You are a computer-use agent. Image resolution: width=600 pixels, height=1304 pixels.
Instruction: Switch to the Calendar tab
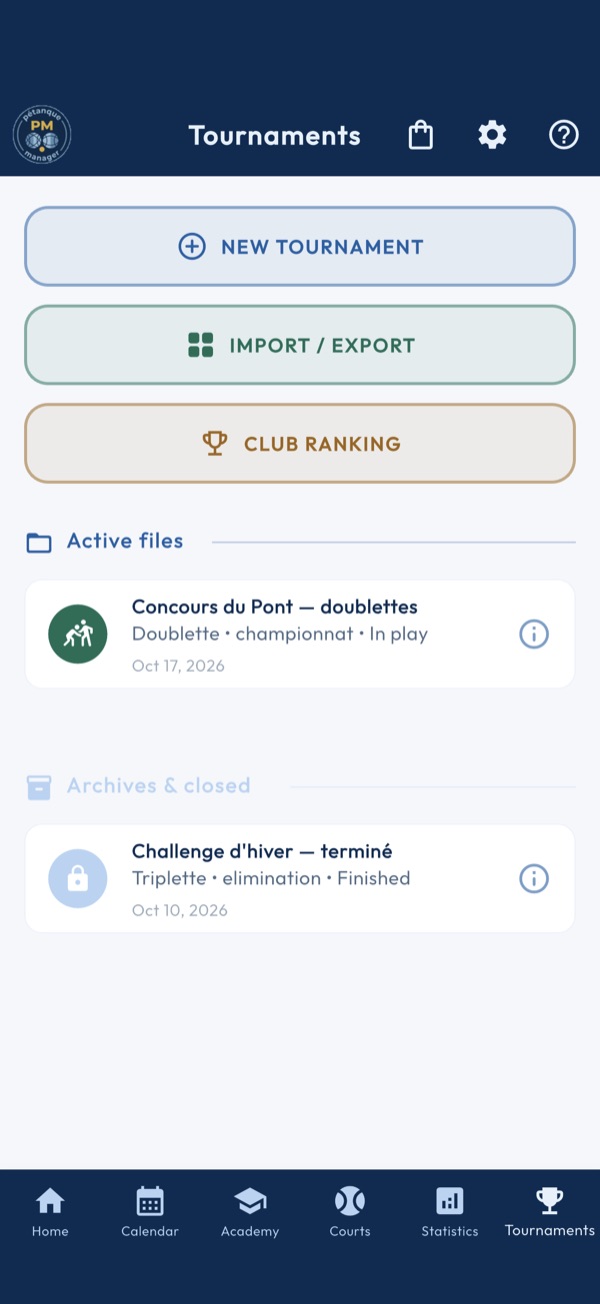coord(150,1212)
